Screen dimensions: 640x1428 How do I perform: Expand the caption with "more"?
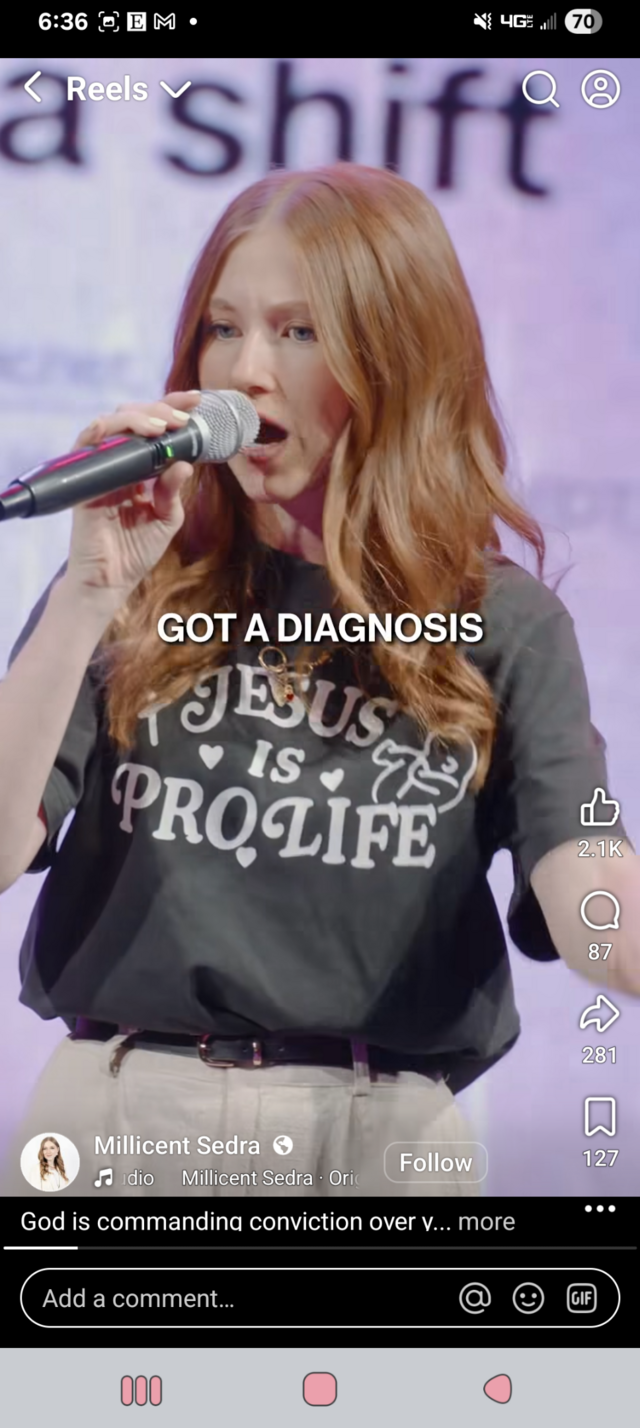click(x=486, y=1221)
